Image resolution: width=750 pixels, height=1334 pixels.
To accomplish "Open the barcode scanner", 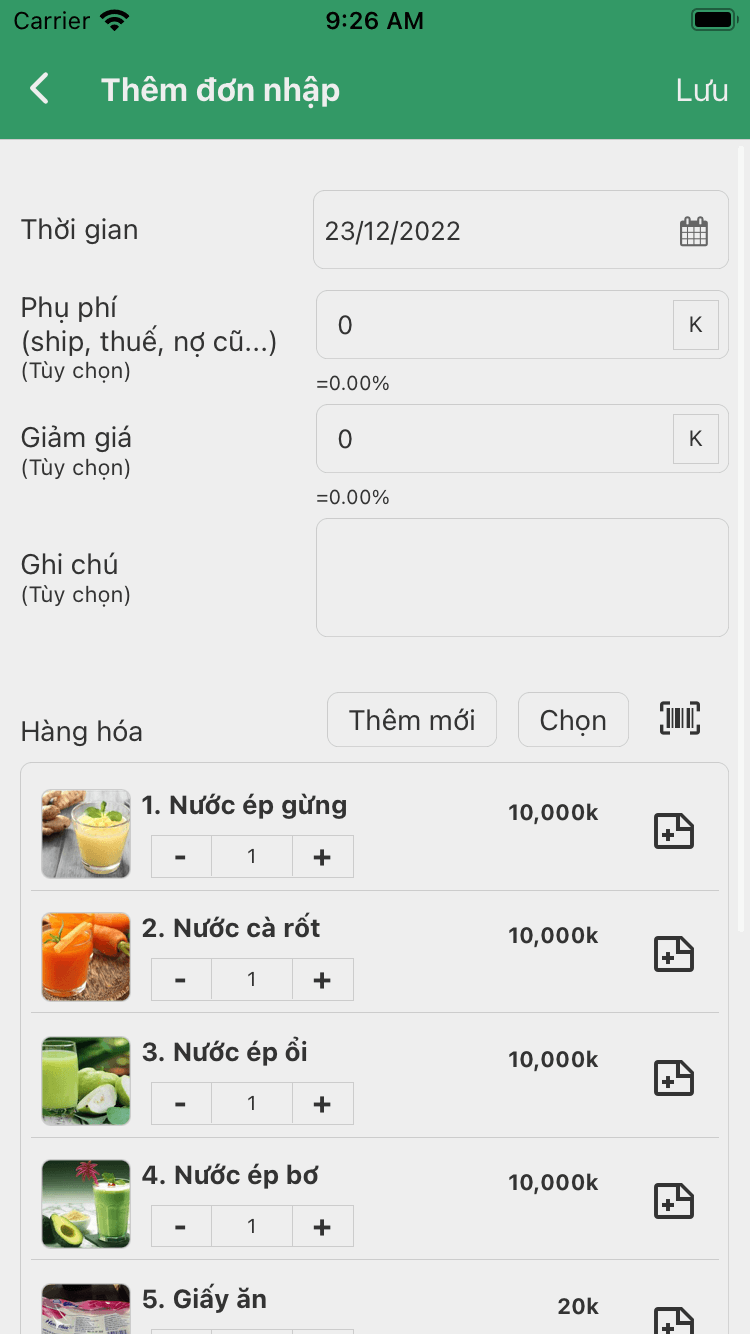I will [x=680, y=718].
